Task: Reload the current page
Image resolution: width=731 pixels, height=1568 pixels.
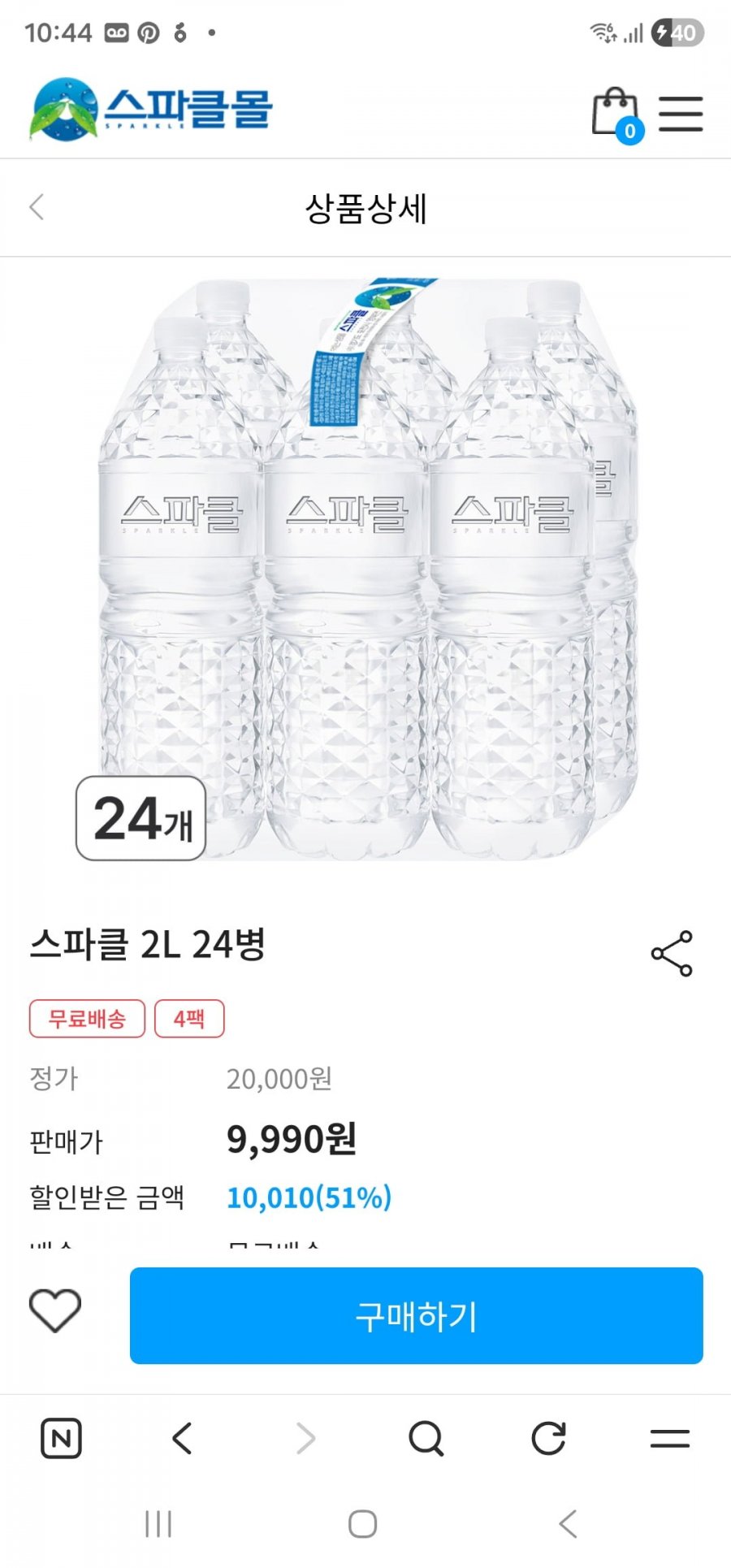Action: (548, 1438)
